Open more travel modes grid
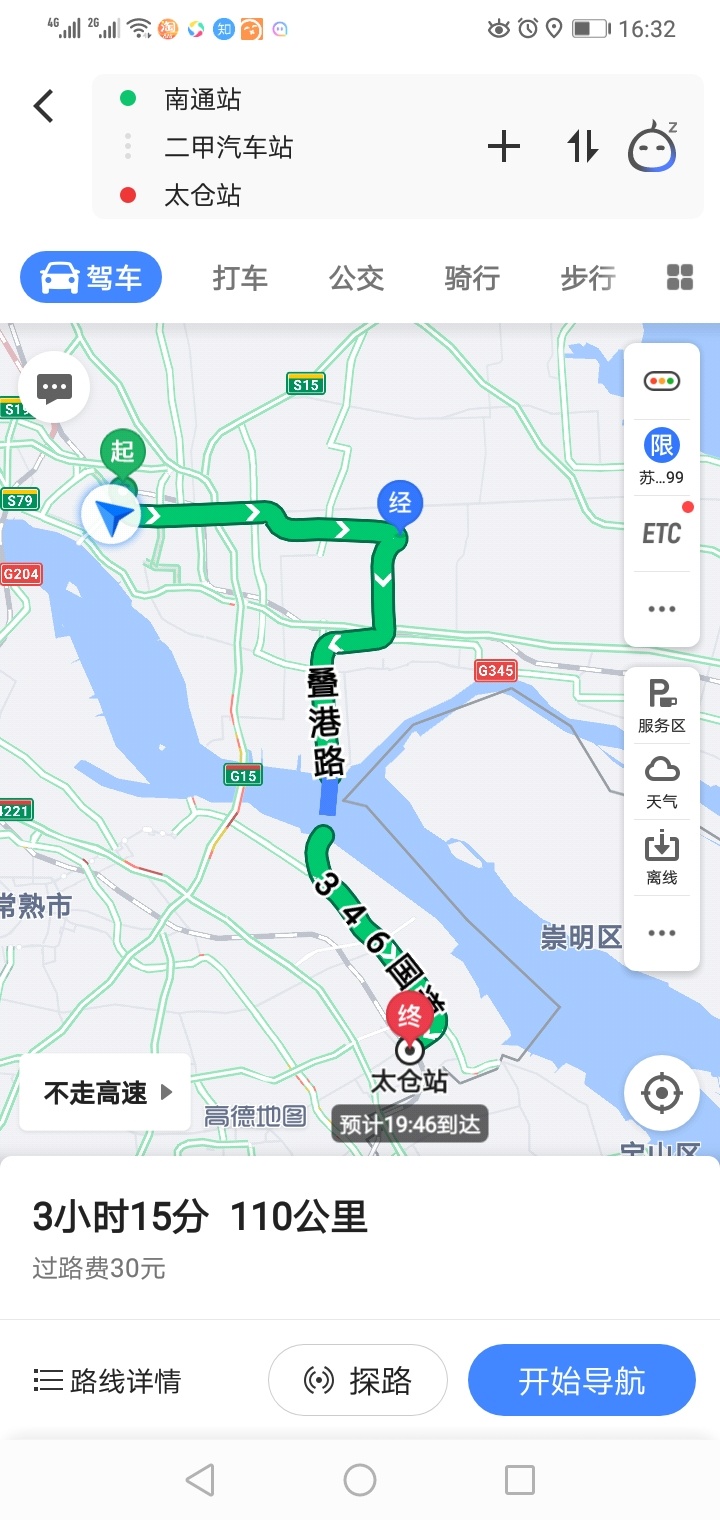 click(680, 278)
